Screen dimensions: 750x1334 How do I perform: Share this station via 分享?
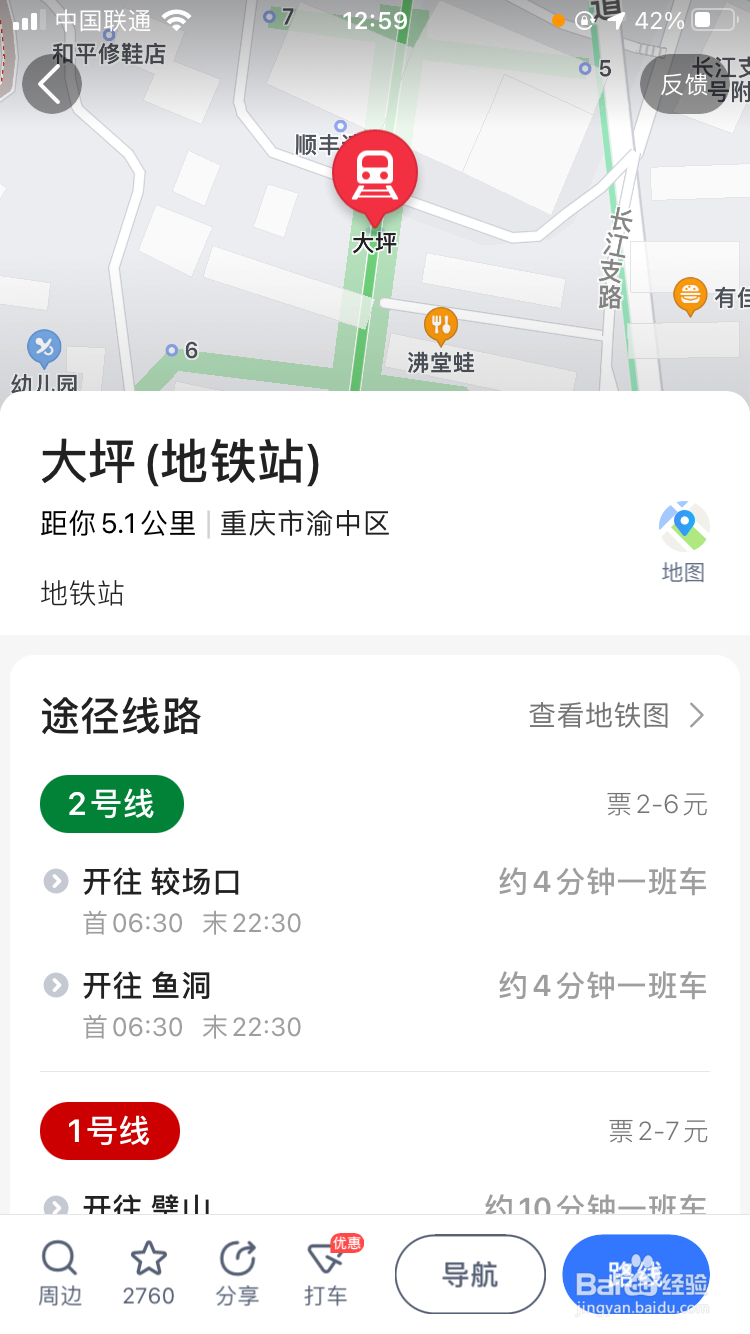[237, 1274]
